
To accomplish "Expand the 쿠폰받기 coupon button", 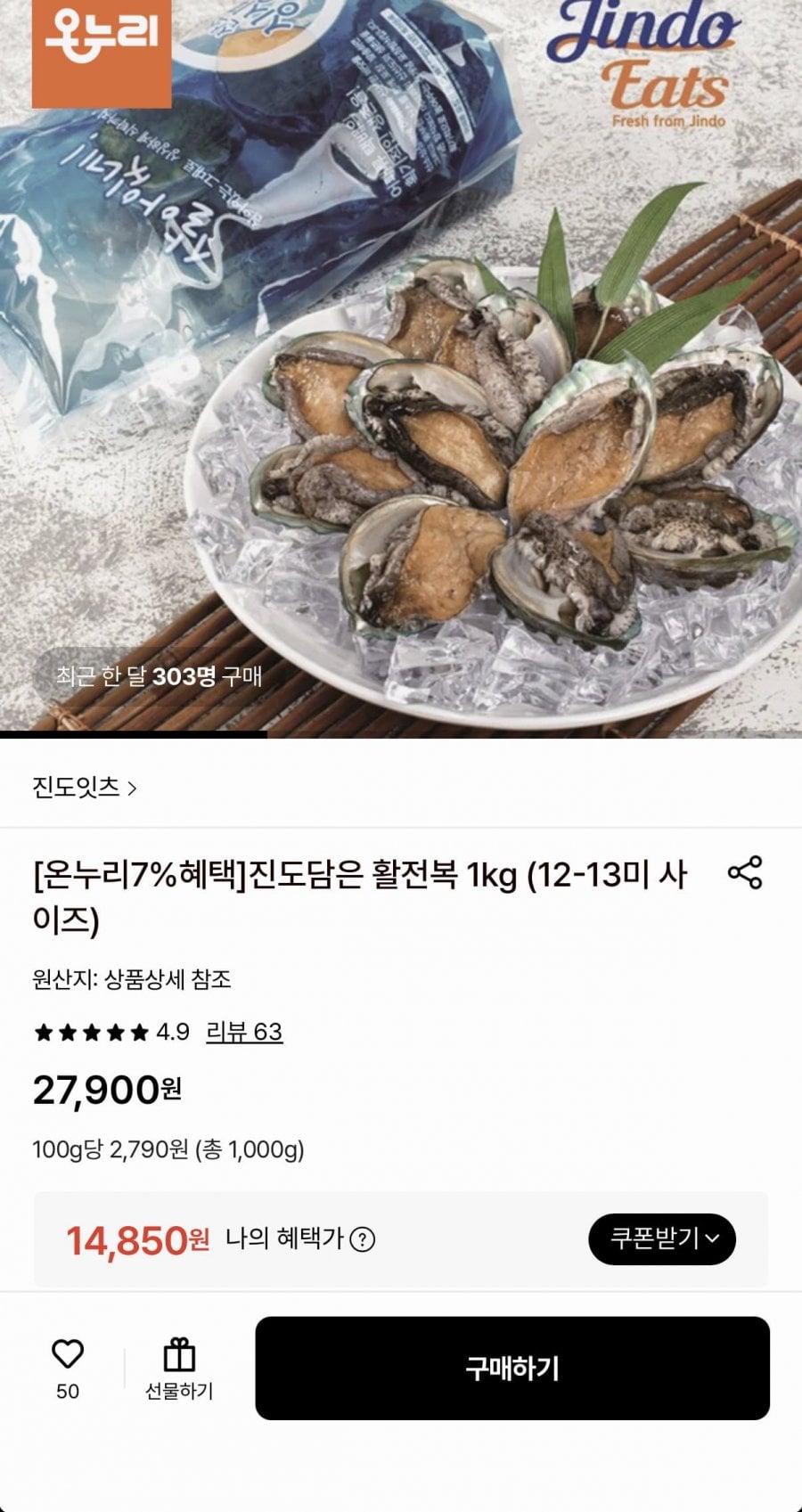I will coord(662,1238).
